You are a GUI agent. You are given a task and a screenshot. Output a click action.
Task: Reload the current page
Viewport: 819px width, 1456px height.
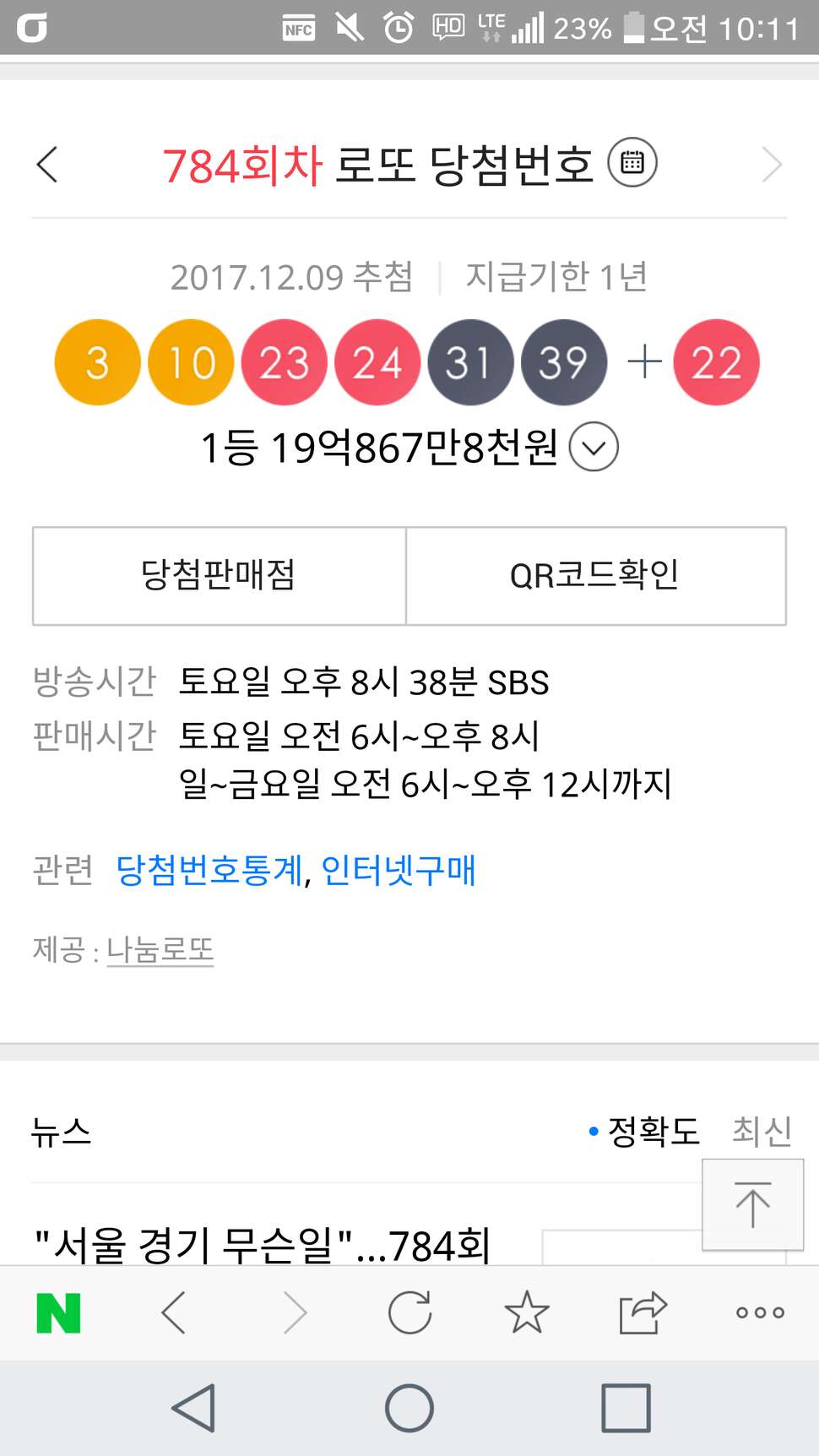coord(409,1313)
